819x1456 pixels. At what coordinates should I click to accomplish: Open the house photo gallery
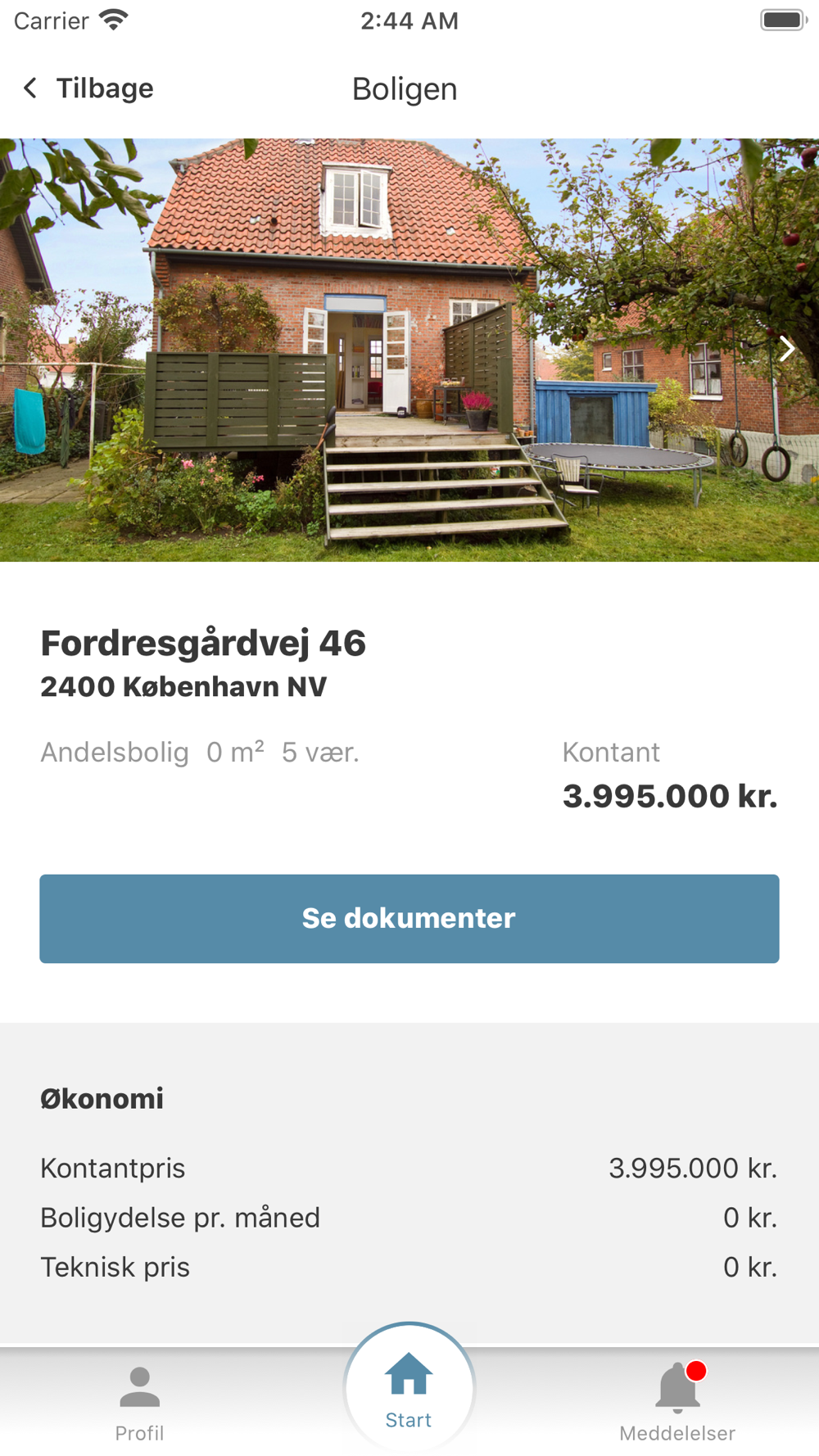(393, 350)
